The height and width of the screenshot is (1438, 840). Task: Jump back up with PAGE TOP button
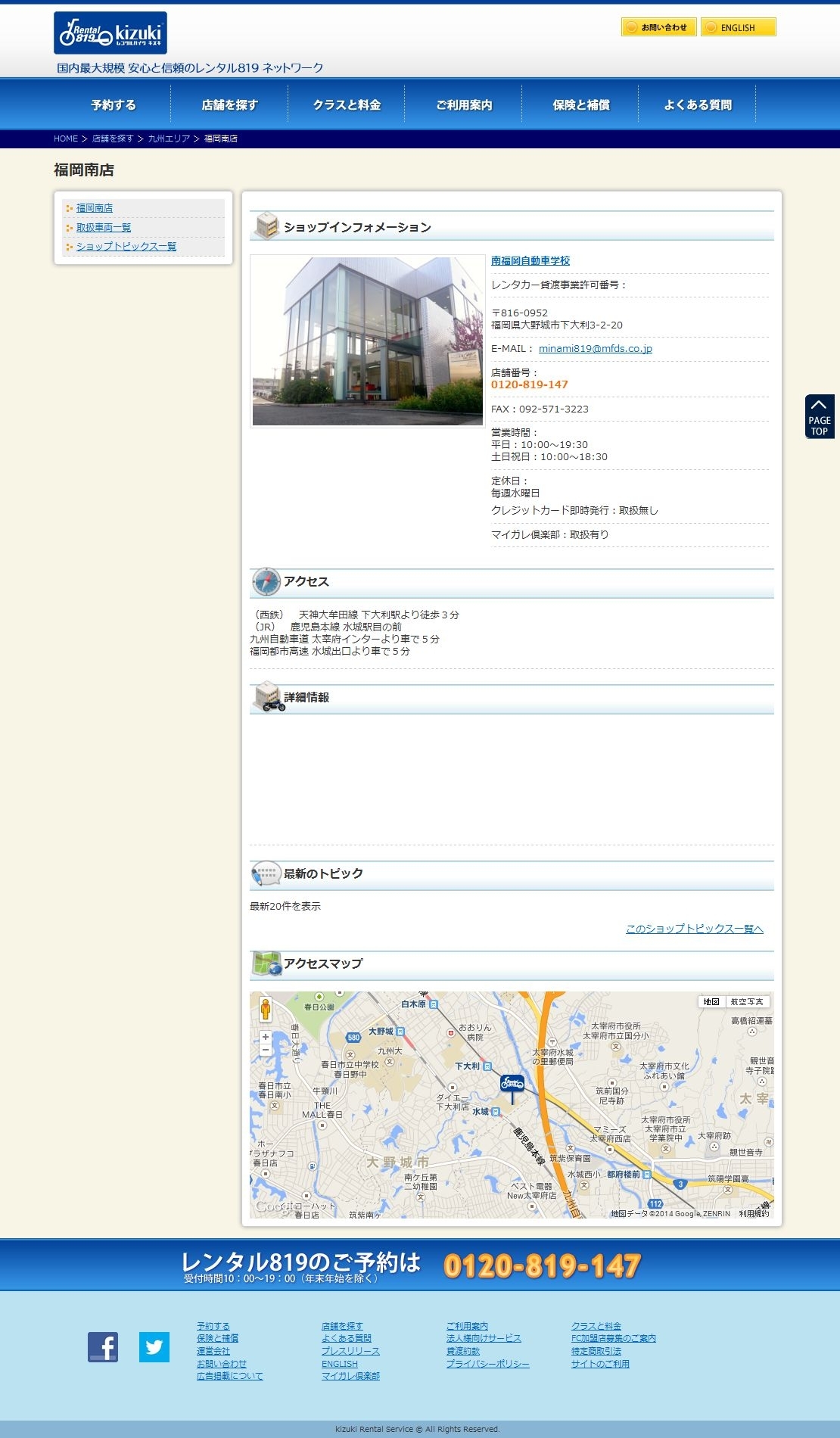tap(820, 416)
